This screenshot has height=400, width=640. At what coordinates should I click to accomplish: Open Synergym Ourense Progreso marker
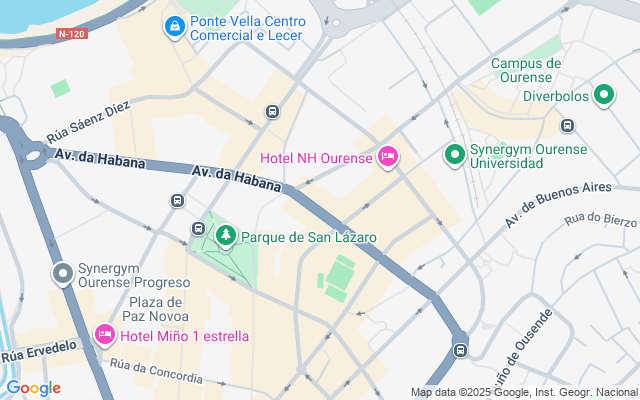62,273
